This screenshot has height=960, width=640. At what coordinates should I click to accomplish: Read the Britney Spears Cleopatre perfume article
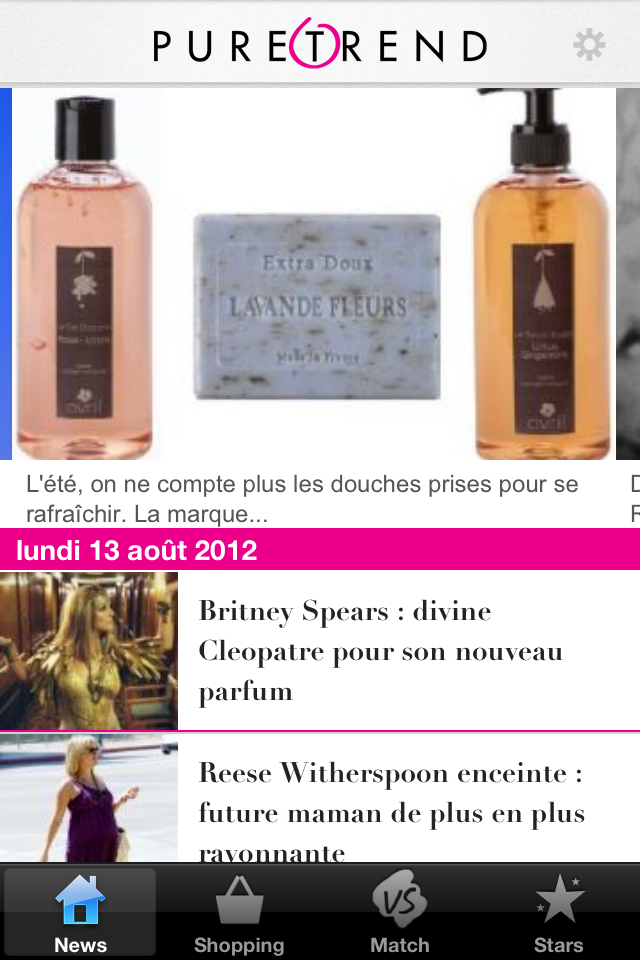[380, 651]
